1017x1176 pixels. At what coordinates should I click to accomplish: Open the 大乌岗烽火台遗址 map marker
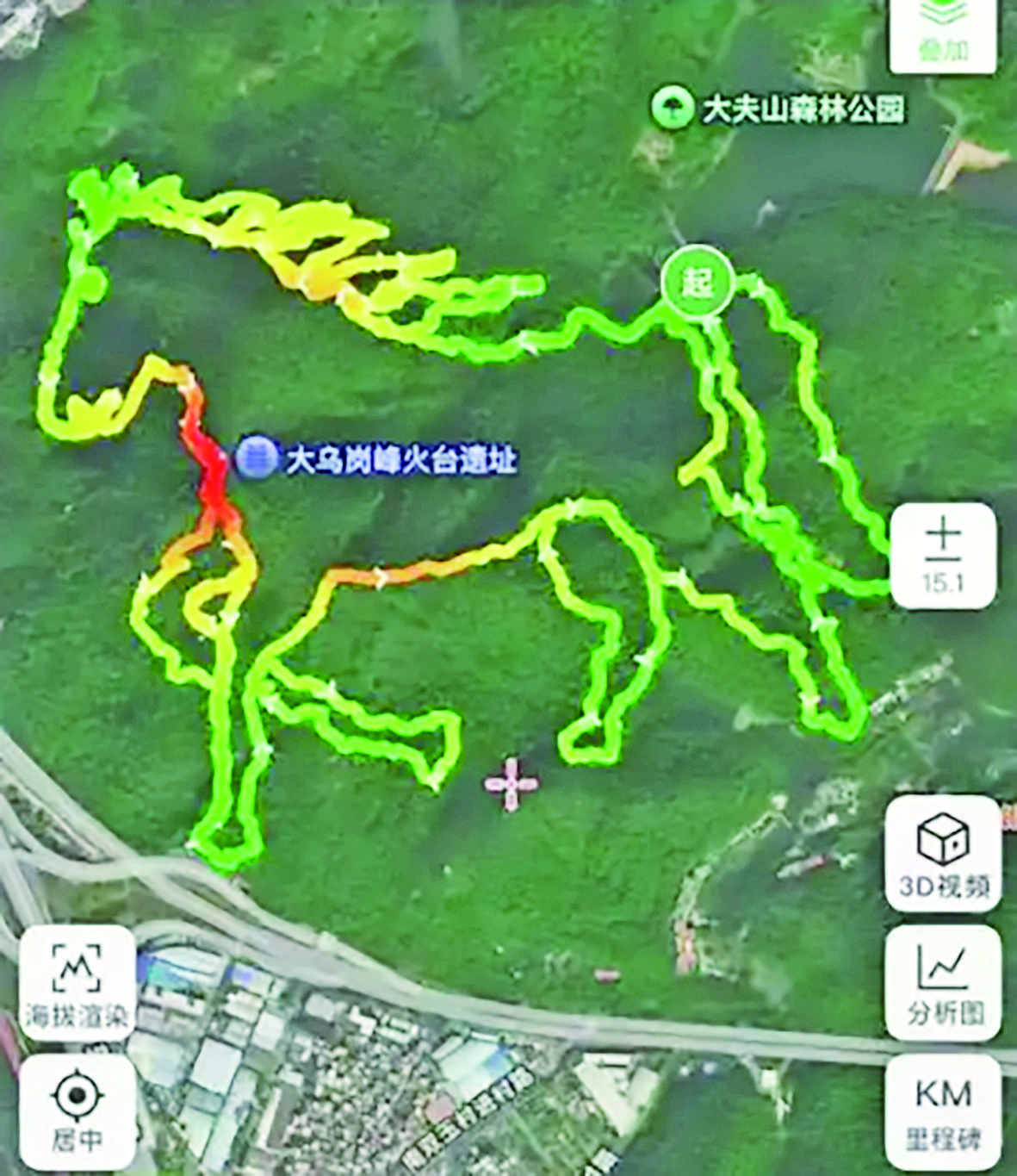tap(257, 458)
